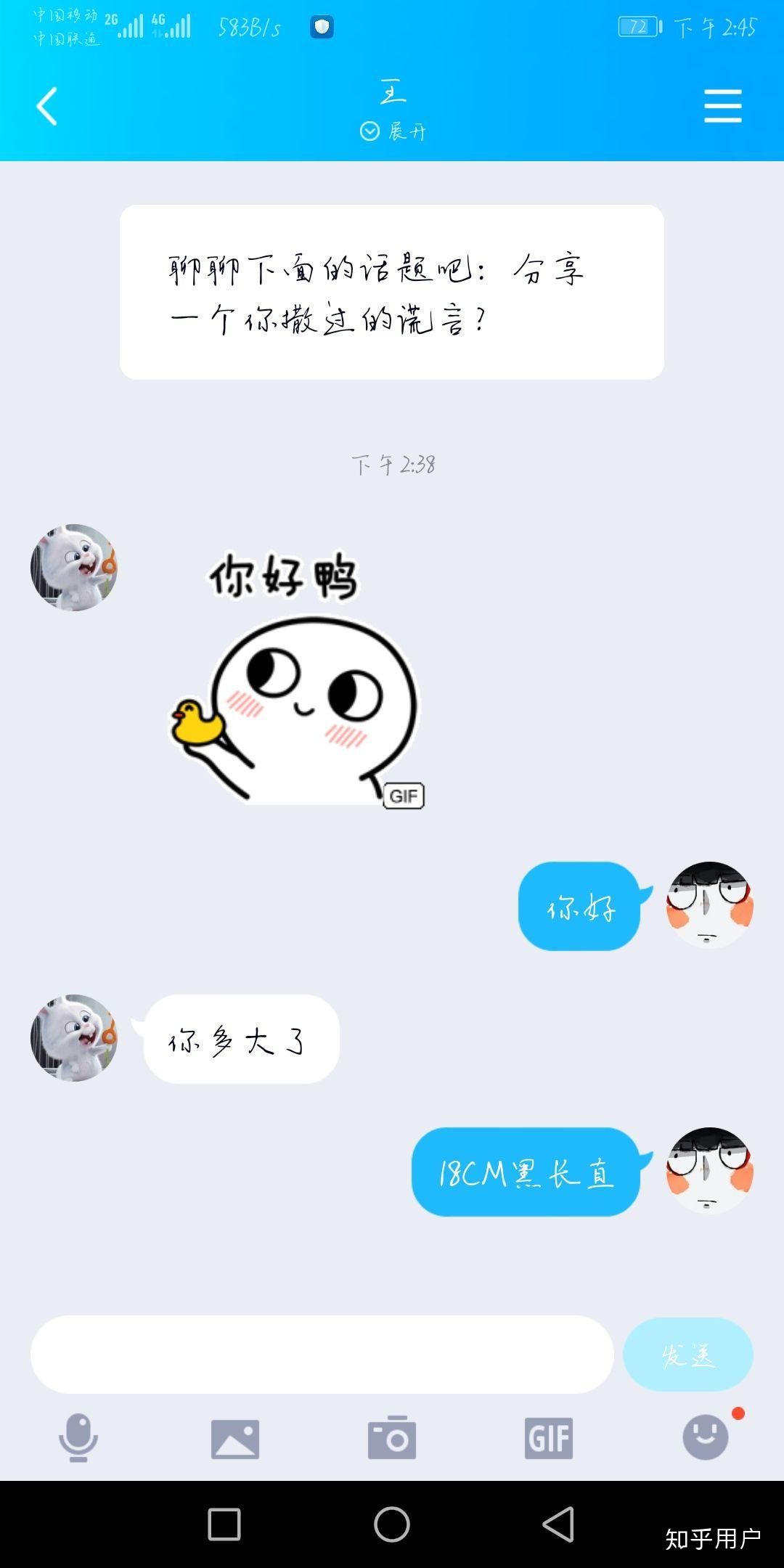Open the chat settings hamburger menu
The image size is (784, 1568).
[x=722, y=104]
